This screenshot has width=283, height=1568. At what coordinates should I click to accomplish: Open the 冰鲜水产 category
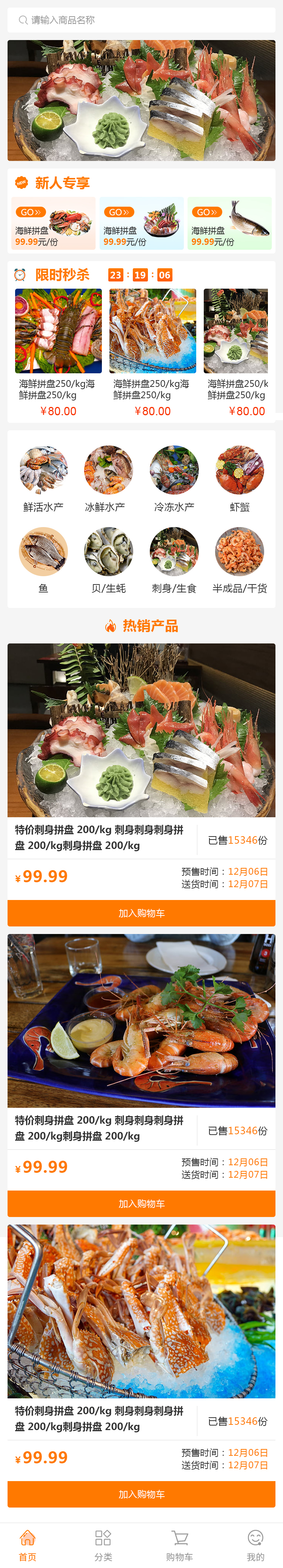click(108, 478)
